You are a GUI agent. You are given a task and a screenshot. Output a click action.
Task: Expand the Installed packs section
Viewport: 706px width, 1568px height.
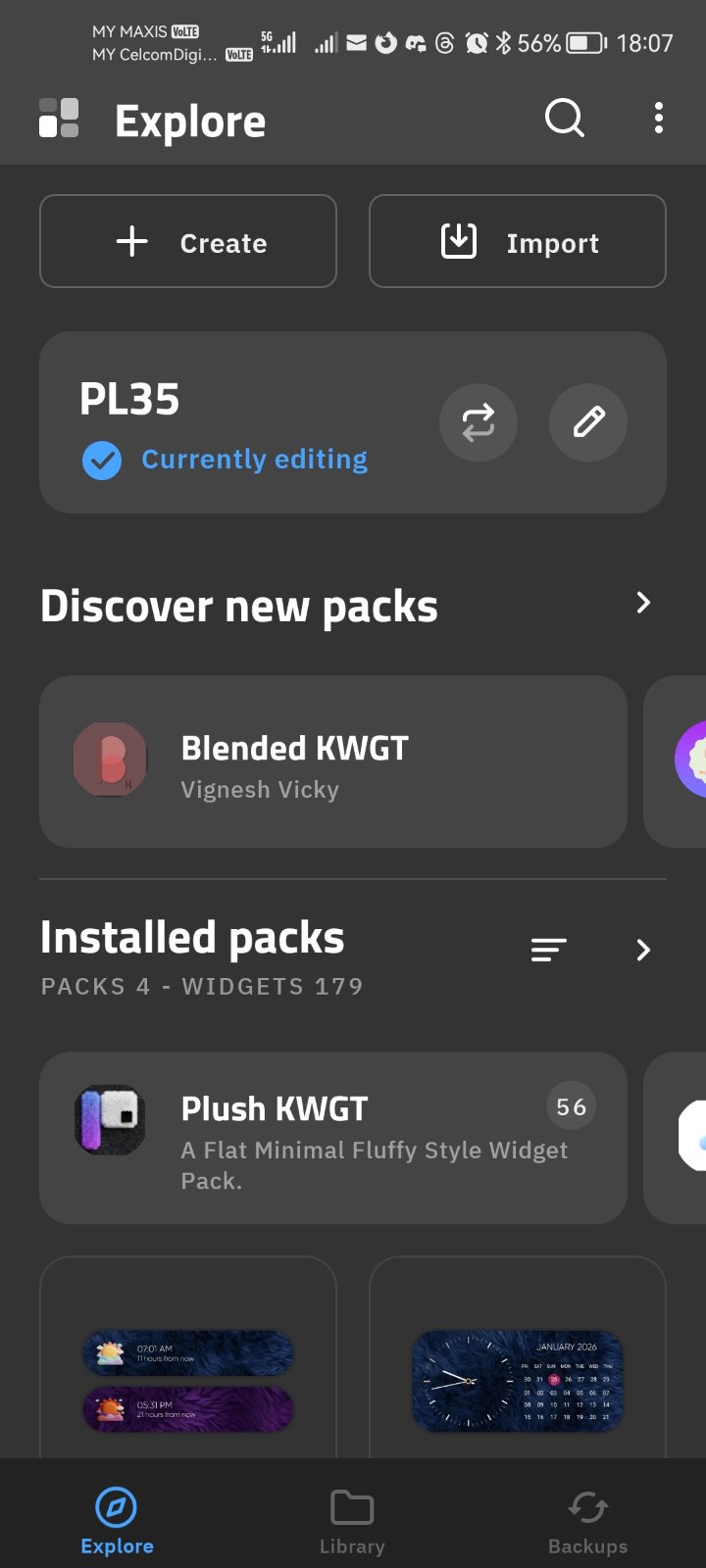click(643, 950)
